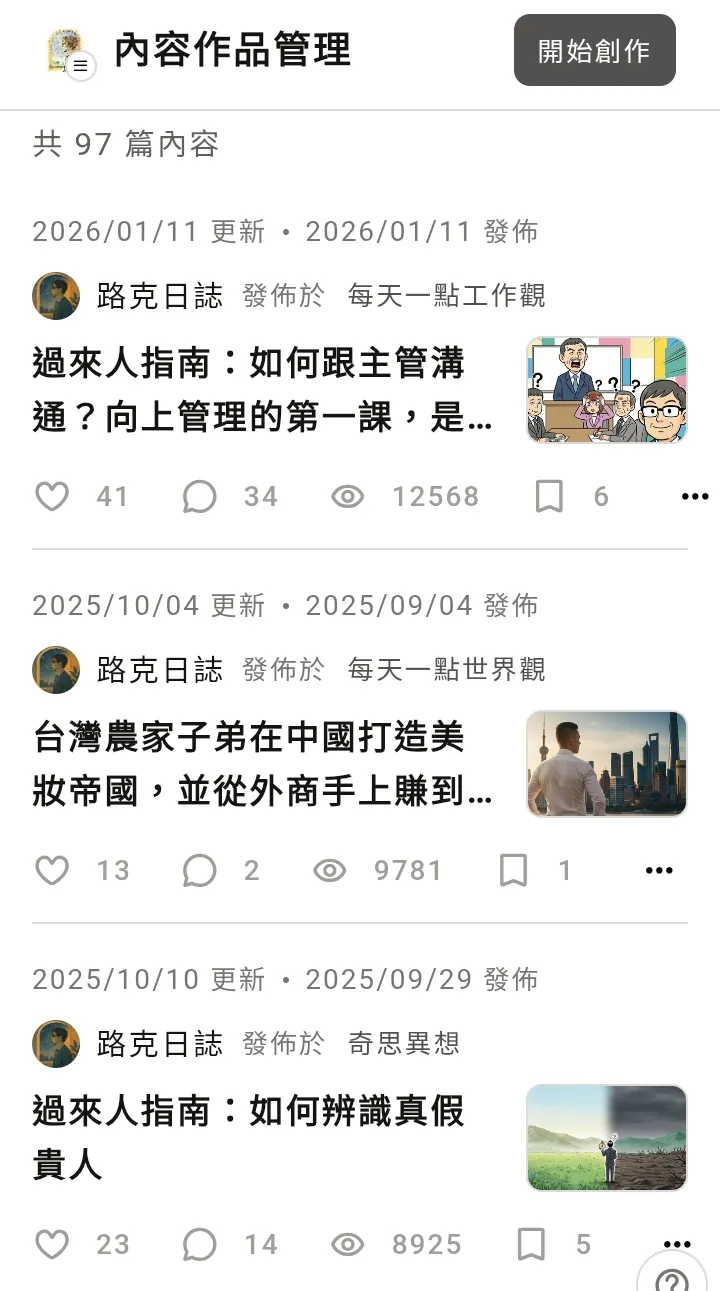The height and width of the screenshot is (1291, 720).
Task: Bookmark the 如何跟主管溝通 article
Action: tap(549, 497)
